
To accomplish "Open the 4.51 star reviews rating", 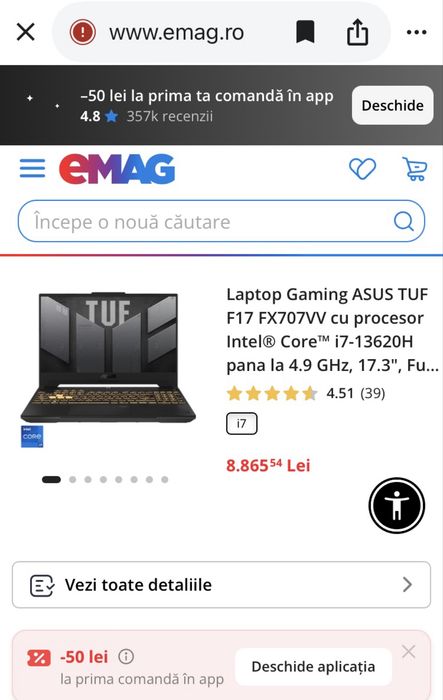I will tap(306, 393).
